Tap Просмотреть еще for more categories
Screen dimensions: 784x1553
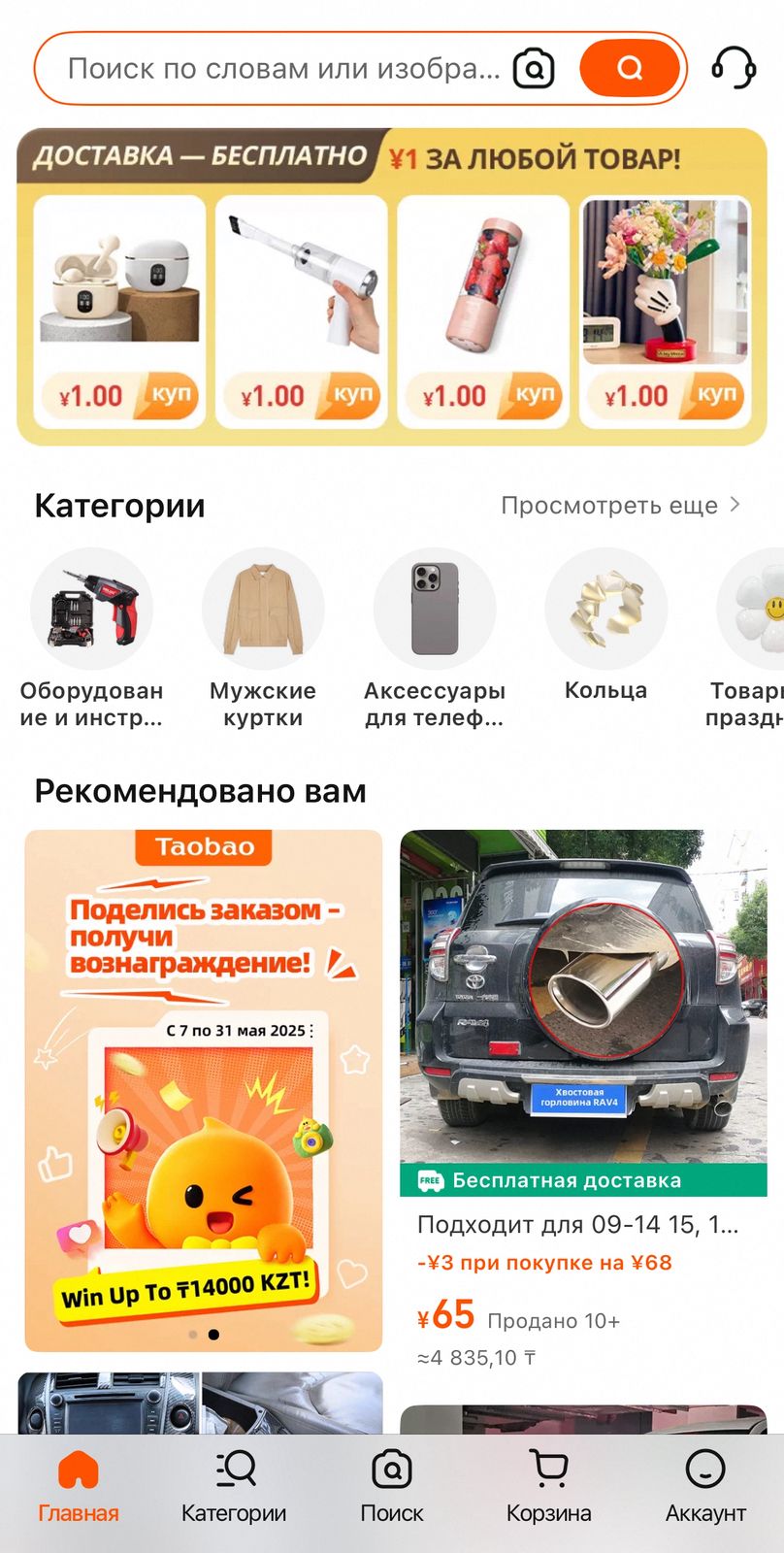pyautogui.click(x=620, y=505)
